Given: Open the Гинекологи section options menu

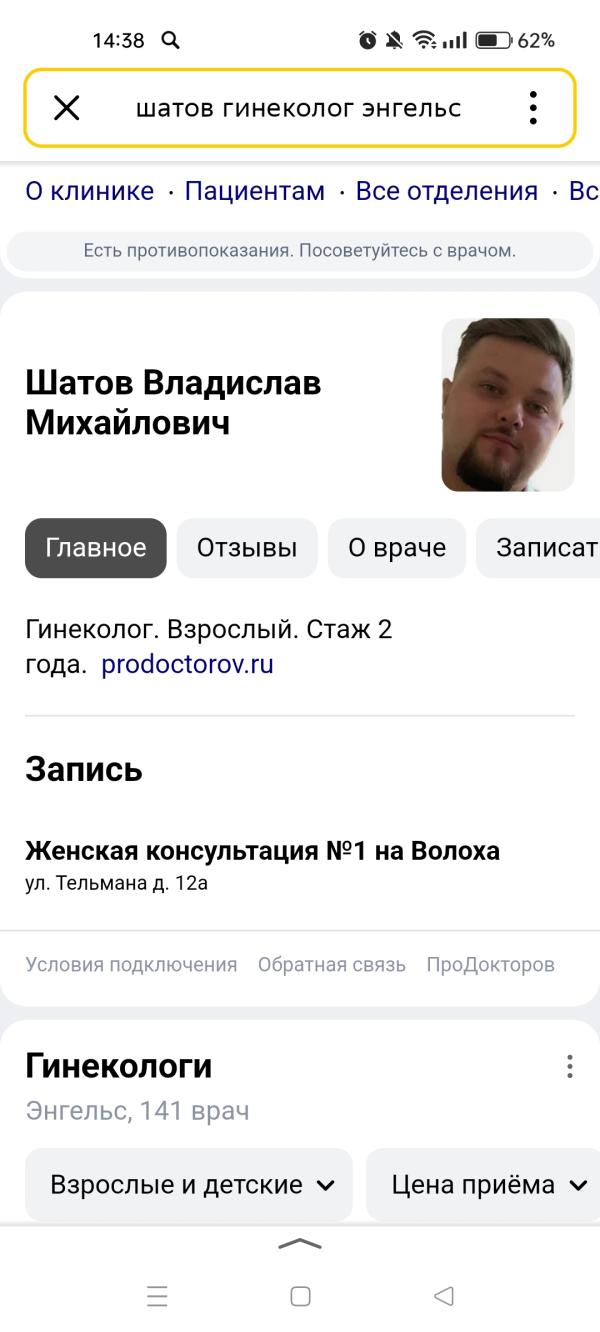Looking at the screenshot, I should [x=569, y=1066].
